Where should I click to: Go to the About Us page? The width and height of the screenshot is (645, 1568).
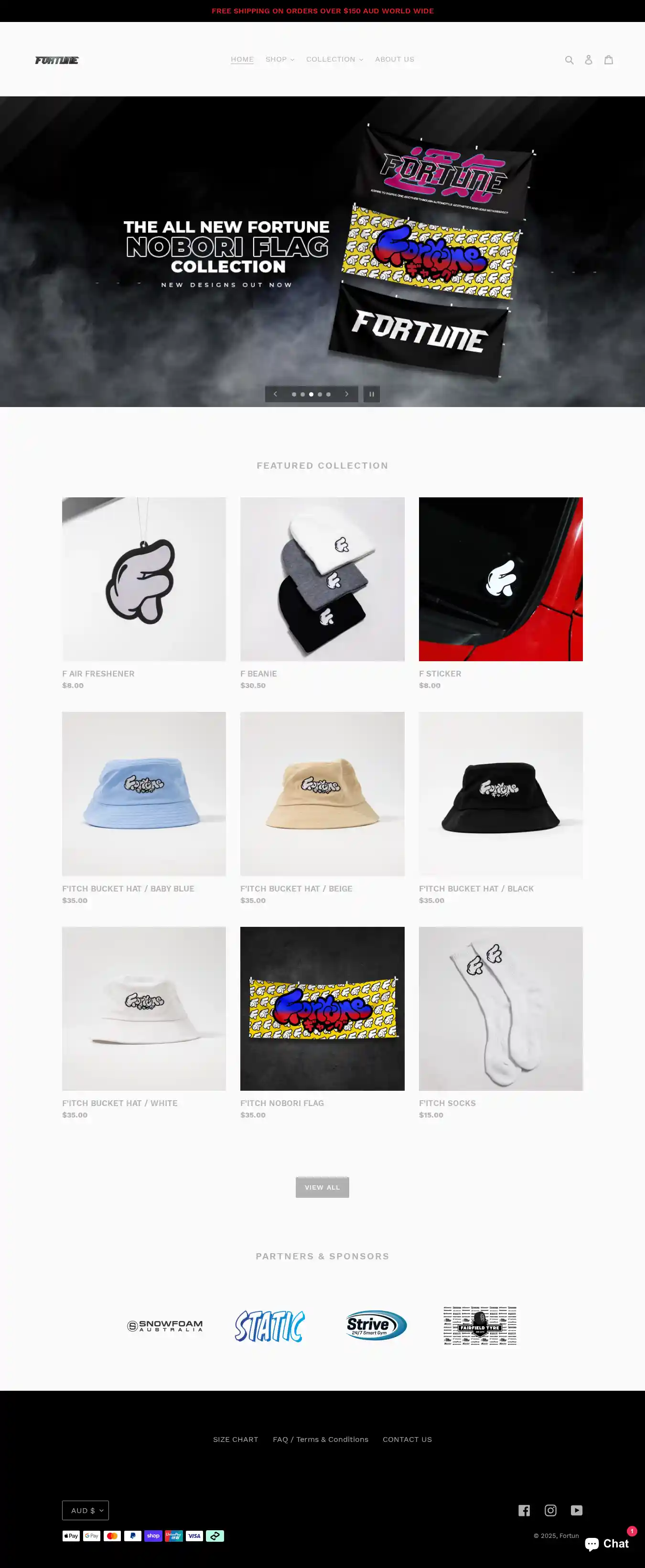(394, 60)
